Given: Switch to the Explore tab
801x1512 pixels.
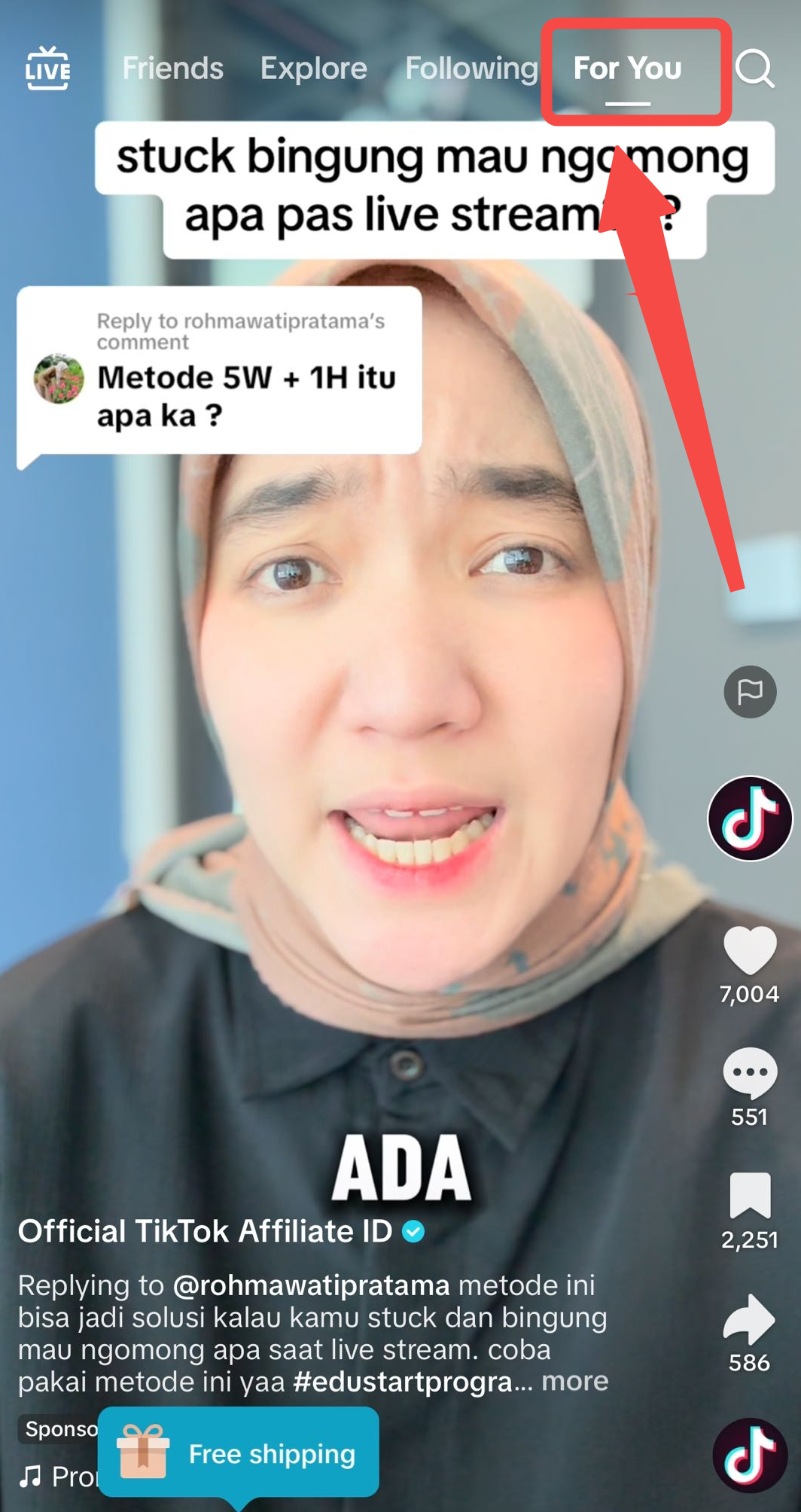Looking at the screenshot, I should (x=313, y=69).
